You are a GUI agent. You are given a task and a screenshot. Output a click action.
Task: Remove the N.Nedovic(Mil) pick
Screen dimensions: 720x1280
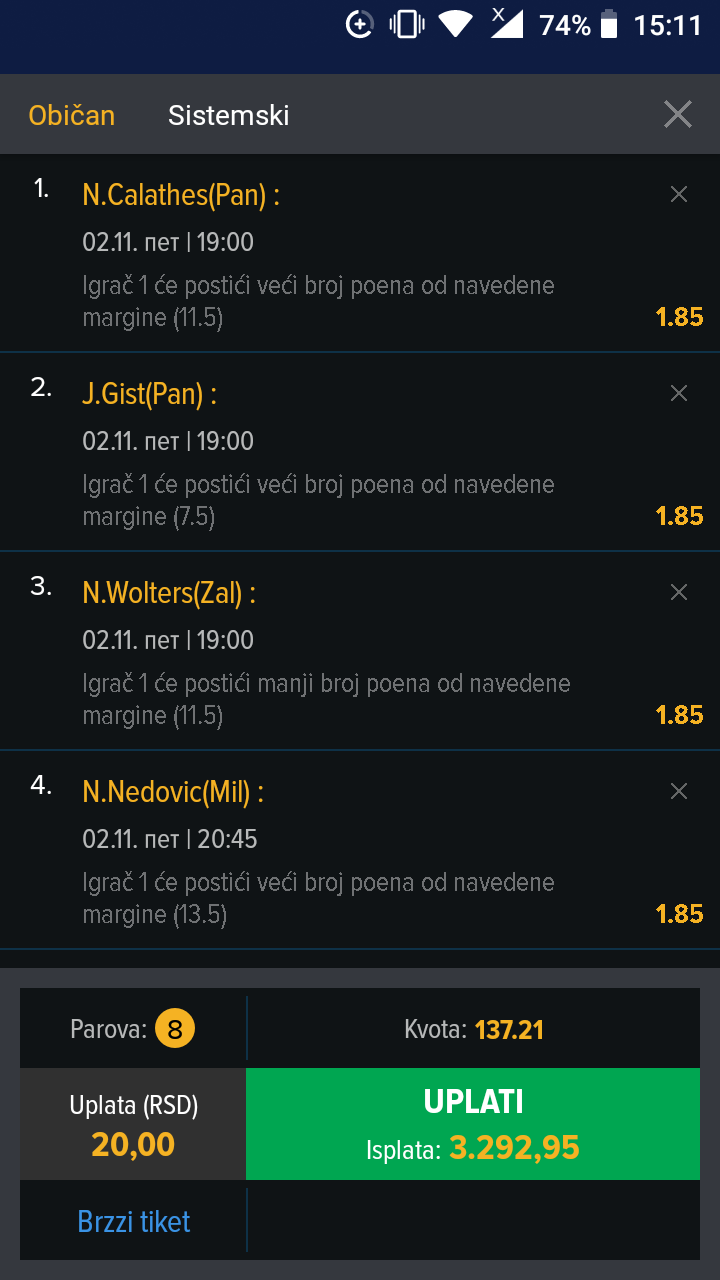pyautogui.click(x=679, y=791)
